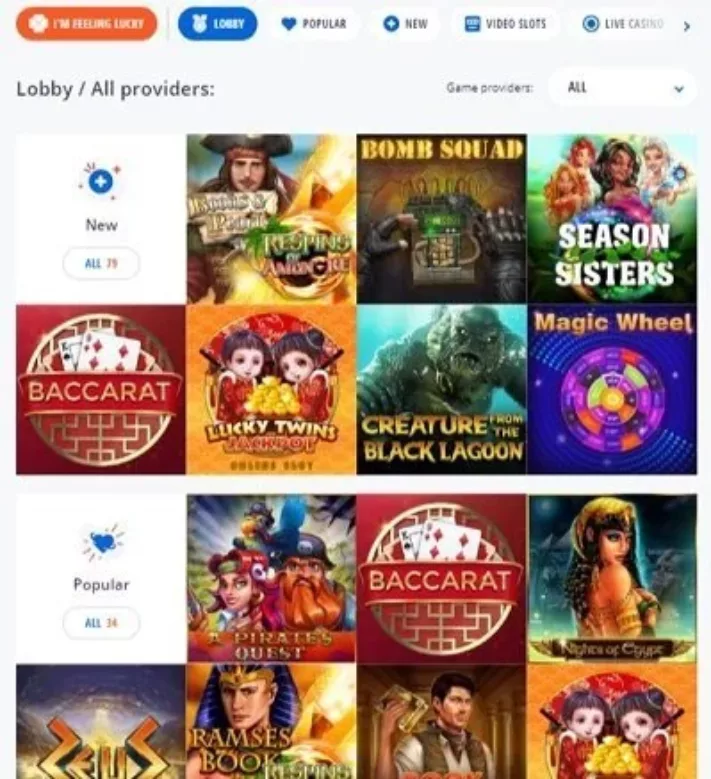Screen dimensions: 711x779
Task: Open the Season Sisters game
Action: point(612,219)
